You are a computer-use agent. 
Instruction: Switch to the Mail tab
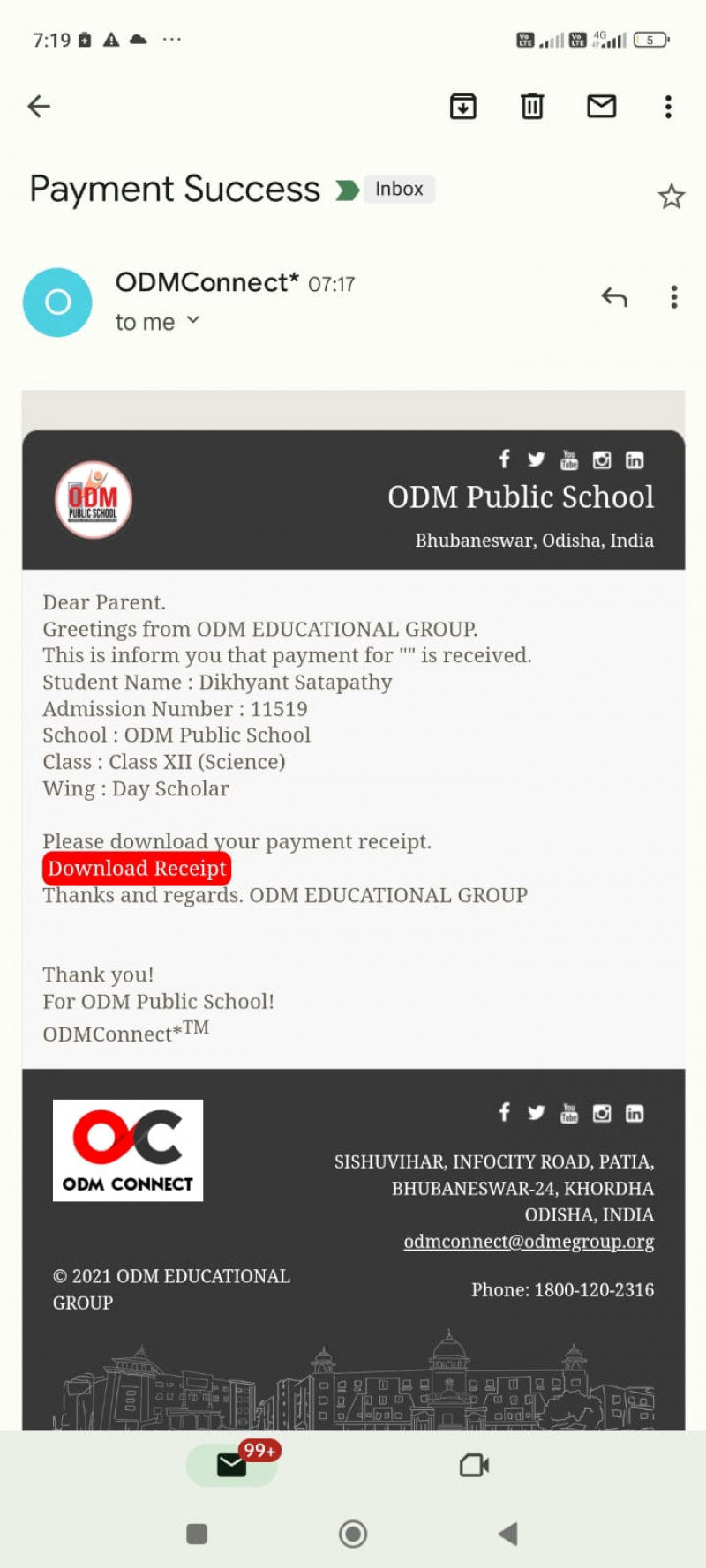[231, 1465]
